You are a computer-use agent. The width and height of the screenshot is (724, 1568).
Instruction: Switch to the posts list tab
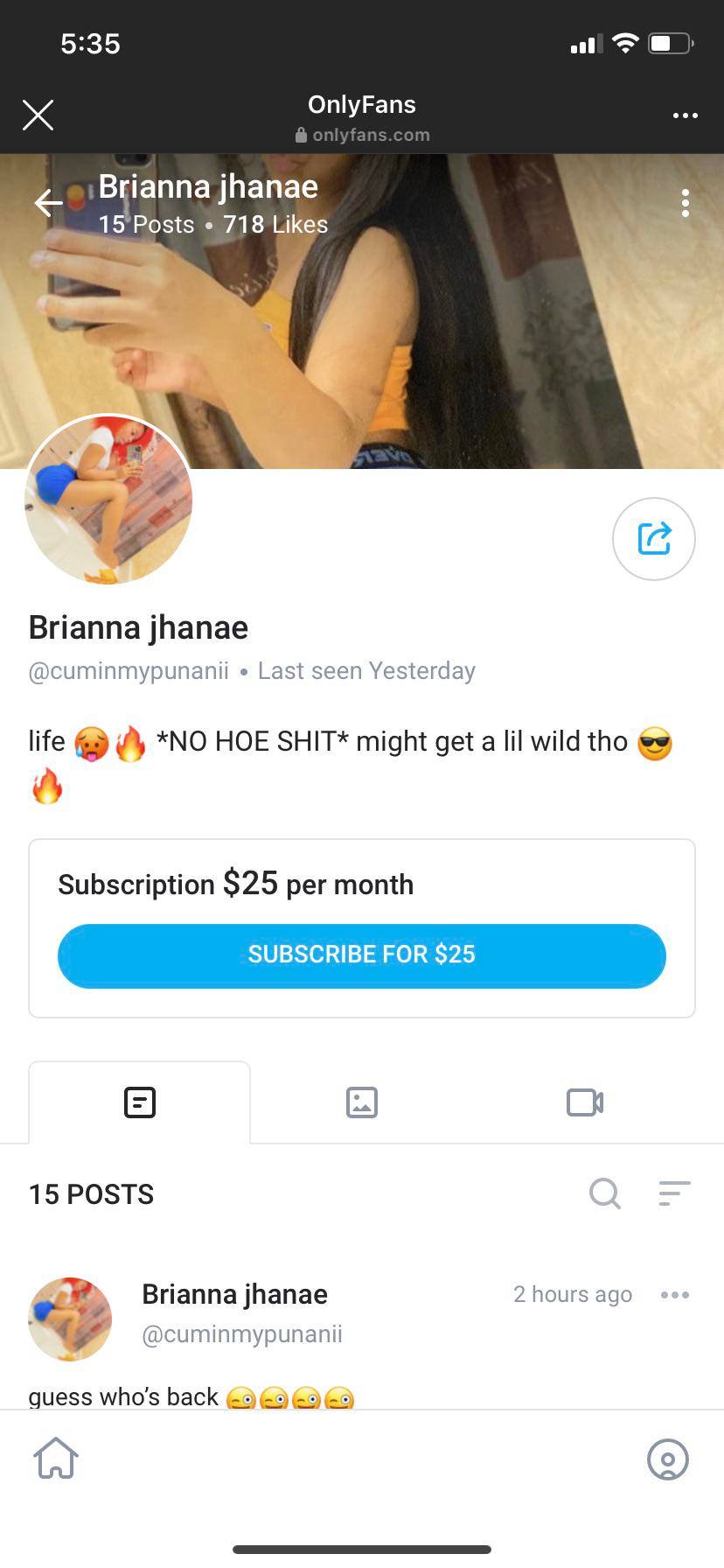(x=139, y=1102)
